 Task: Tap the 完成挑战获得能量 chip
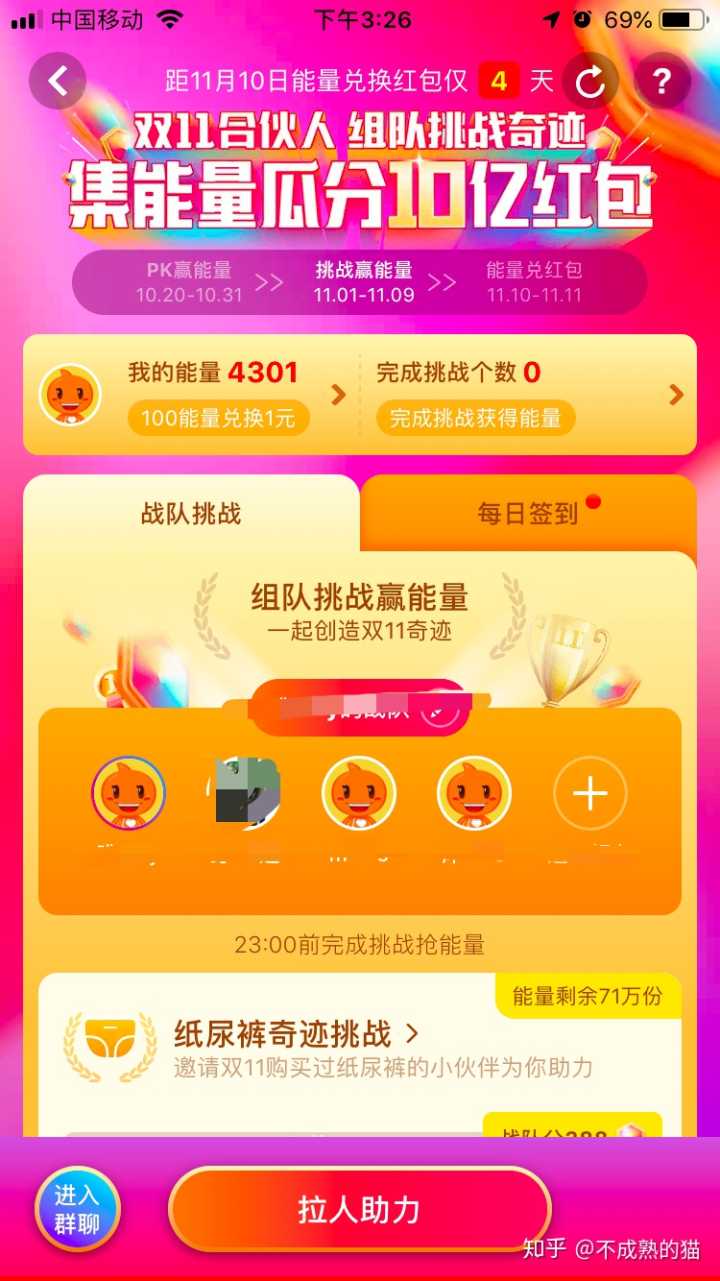(x=475, y=418)
